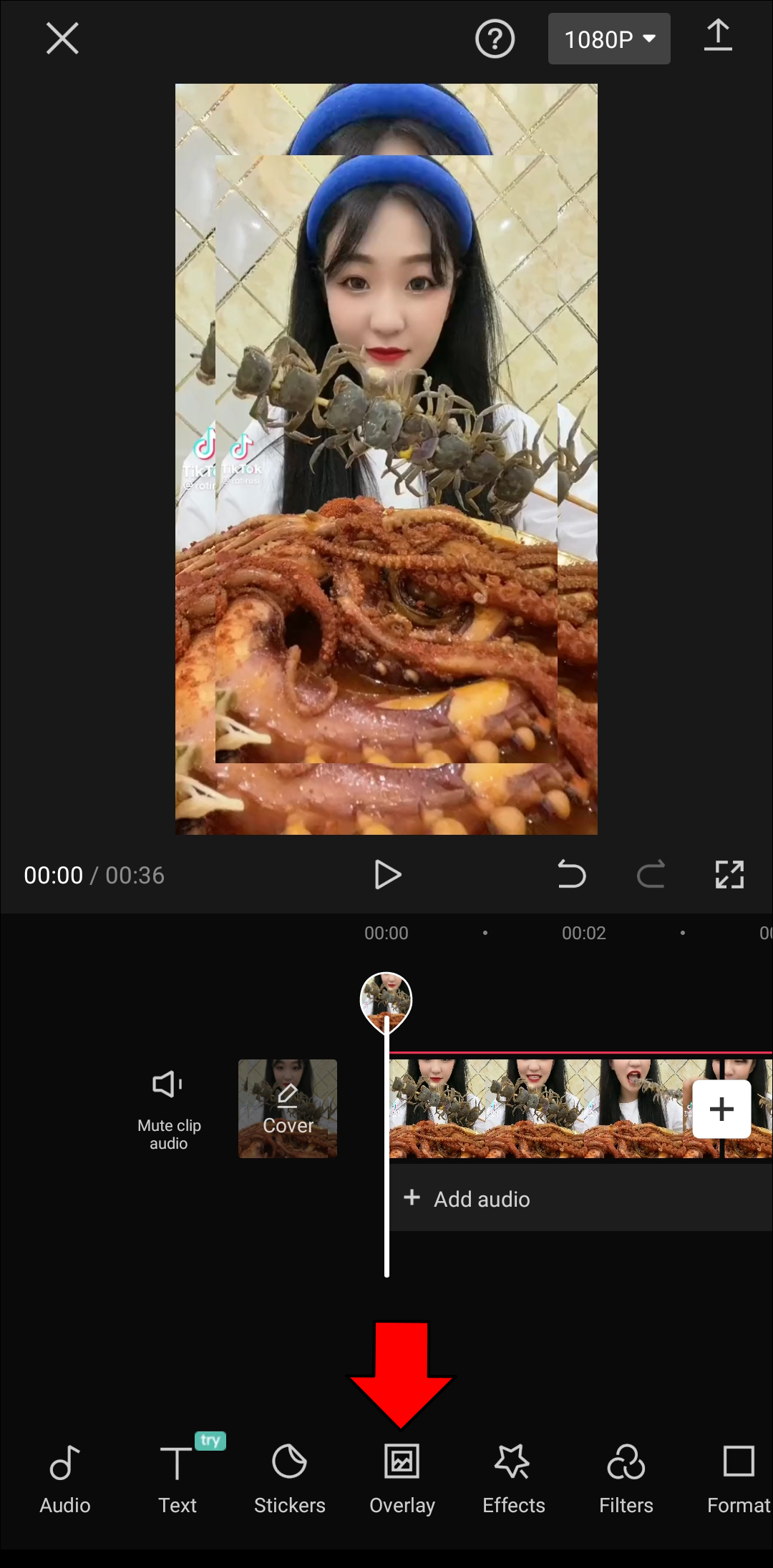773x1568 pixels.
Task: Edit the Cover thumbnail
Action: coord(288,1108)
